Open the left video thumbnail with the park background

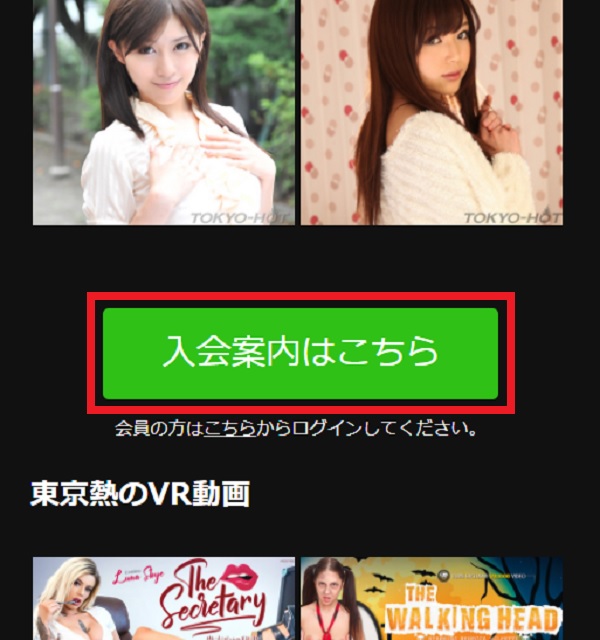(x=163, y=110)
